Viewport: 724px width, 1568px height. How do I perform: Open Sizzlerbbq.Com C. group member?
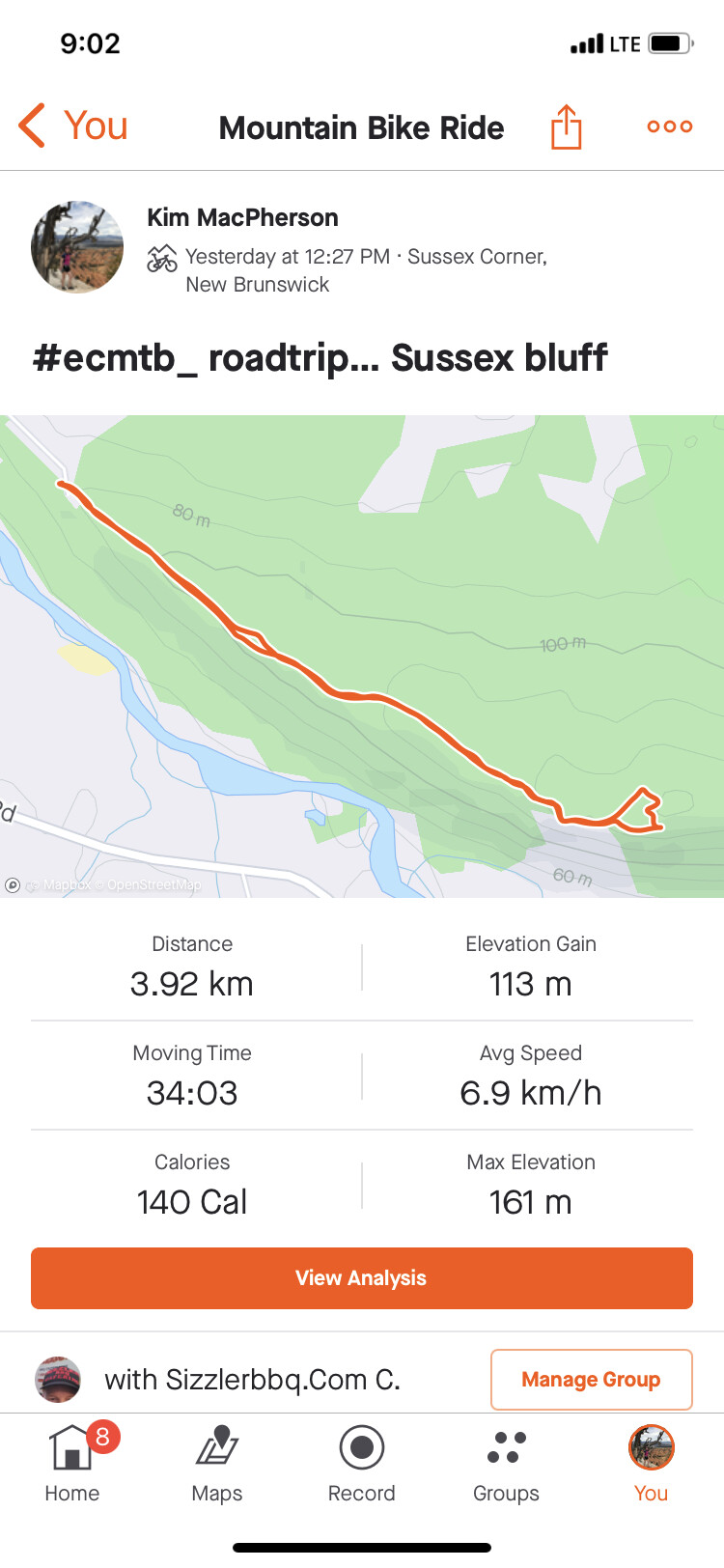tap(251, 1379)
